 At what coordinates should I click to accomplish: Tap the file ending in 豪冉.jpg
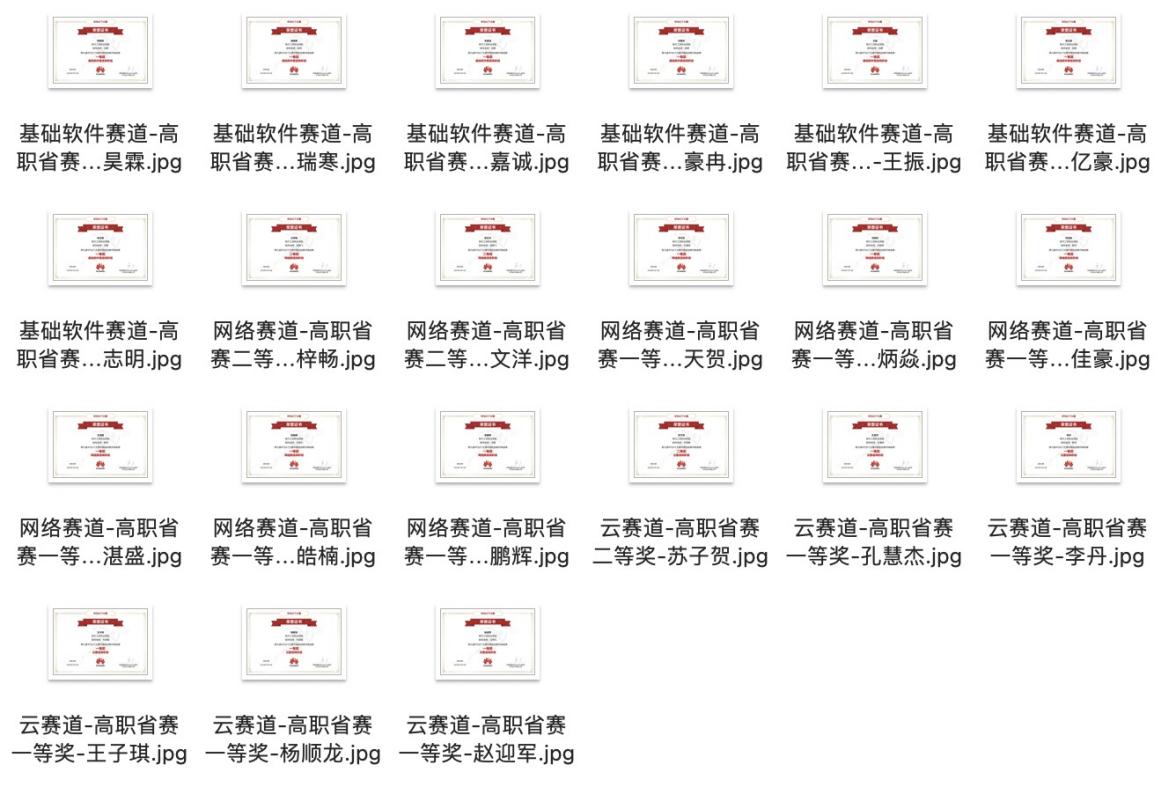click(x=681, y=52)
